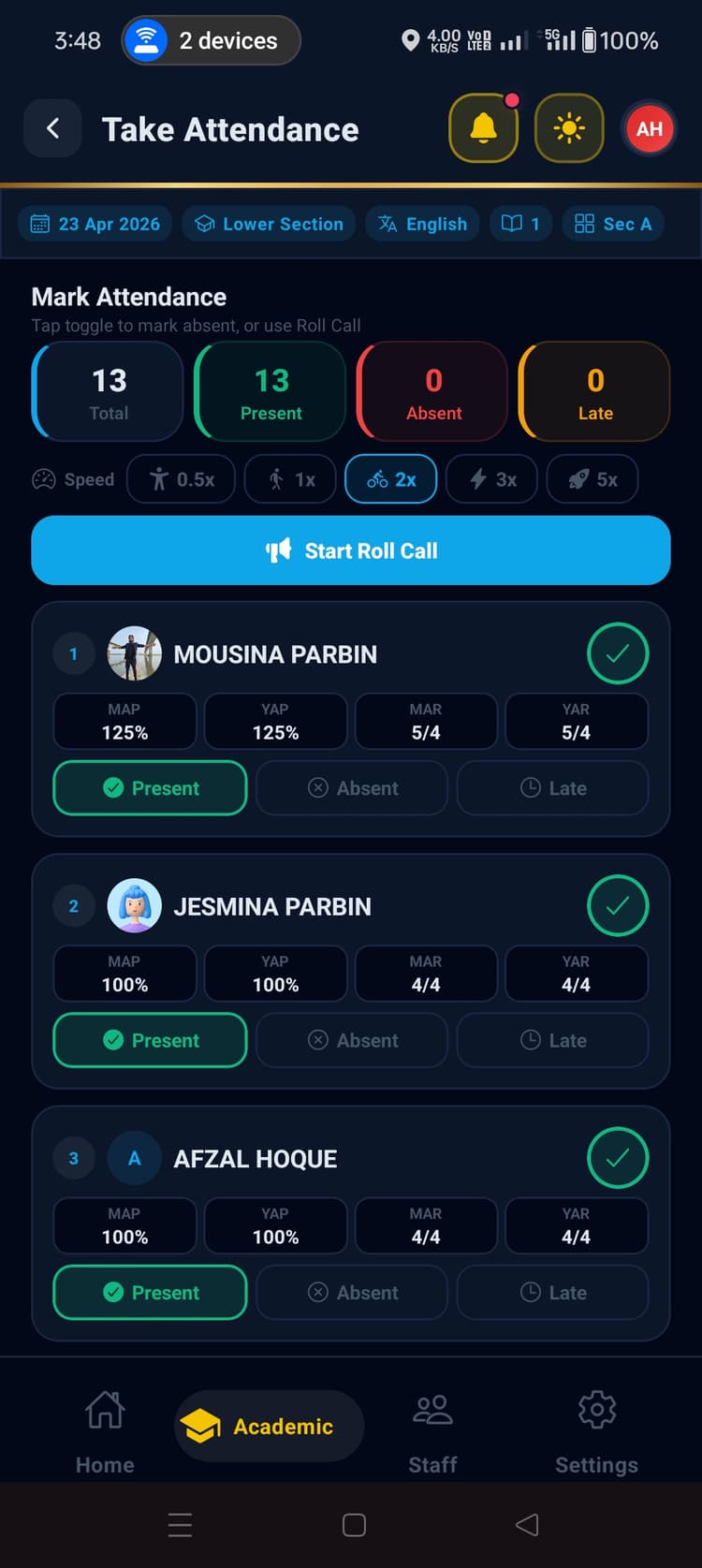Go back from Take Attendance

click(x=52, y=129)
